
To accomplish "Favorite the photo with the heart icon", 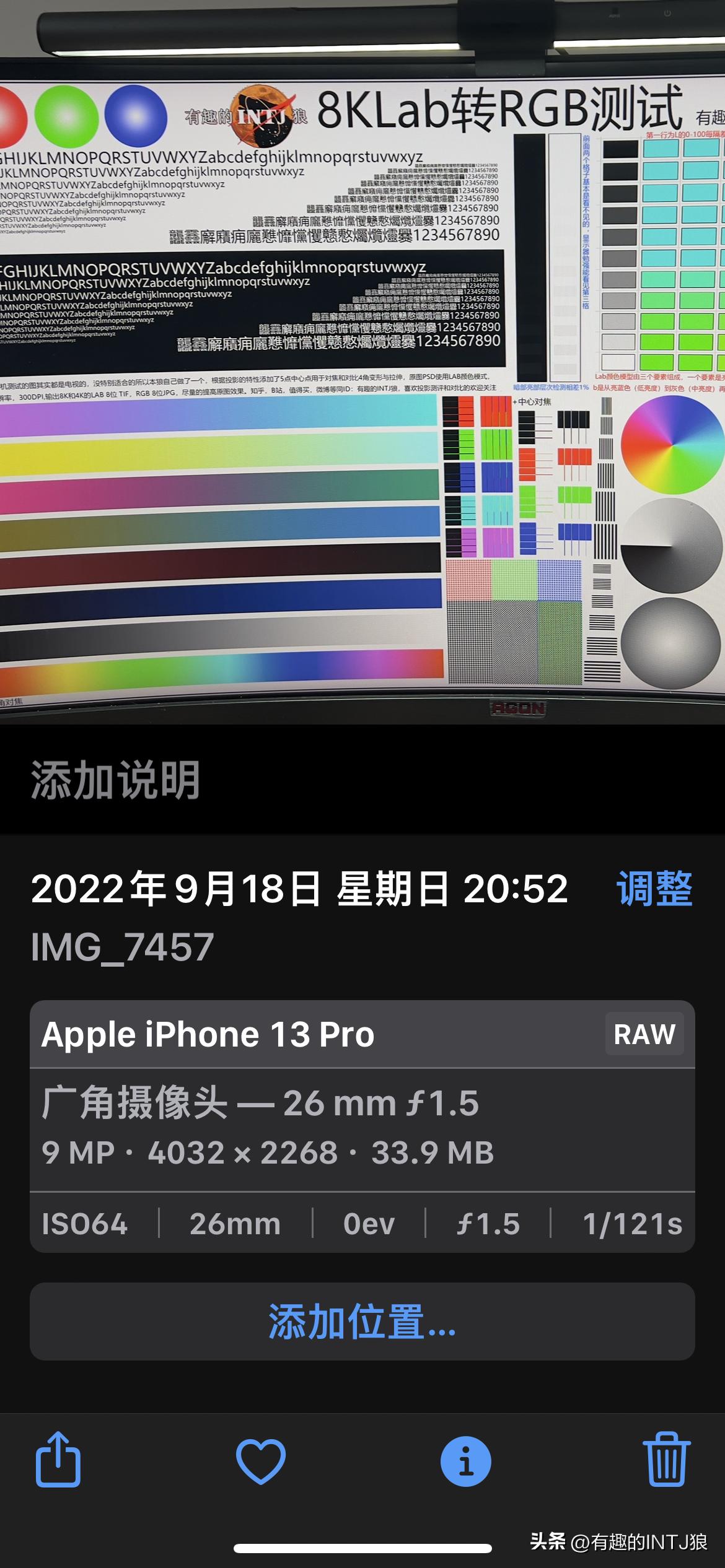I will click(261, 1461).
